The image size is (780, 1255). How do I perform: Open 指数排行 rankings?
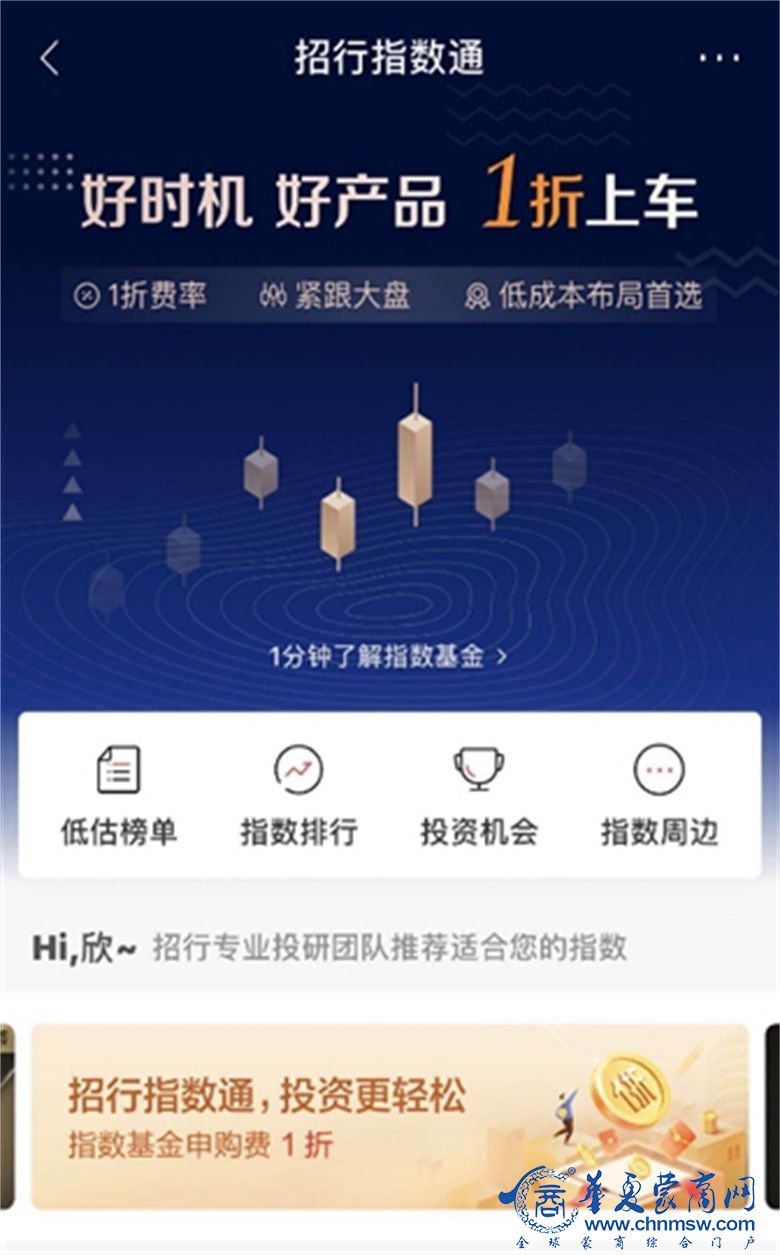[299, 796]
